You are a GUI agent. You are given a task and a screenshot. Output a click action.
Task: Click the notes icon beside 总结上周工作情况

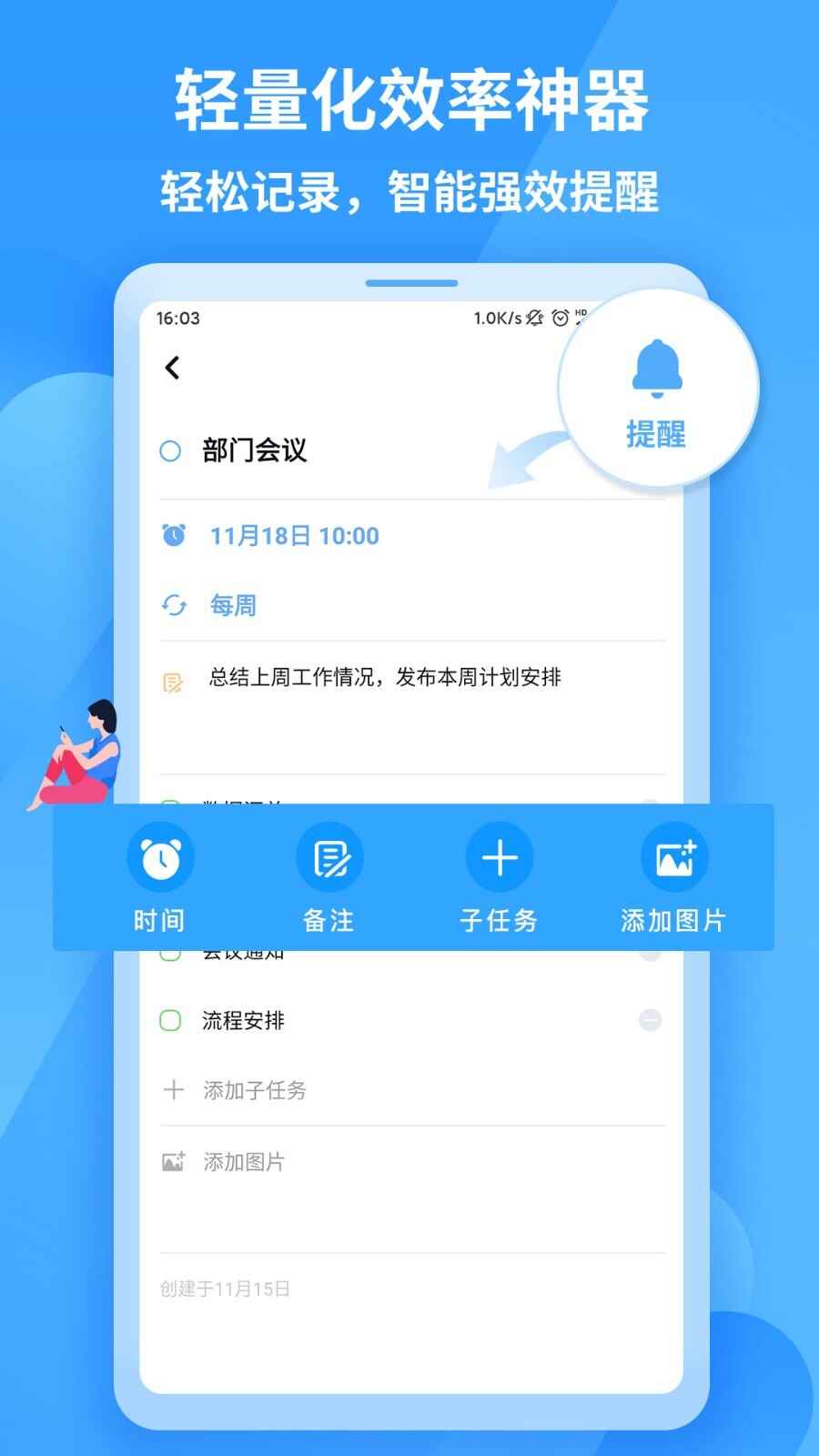[x=173, y=678]
